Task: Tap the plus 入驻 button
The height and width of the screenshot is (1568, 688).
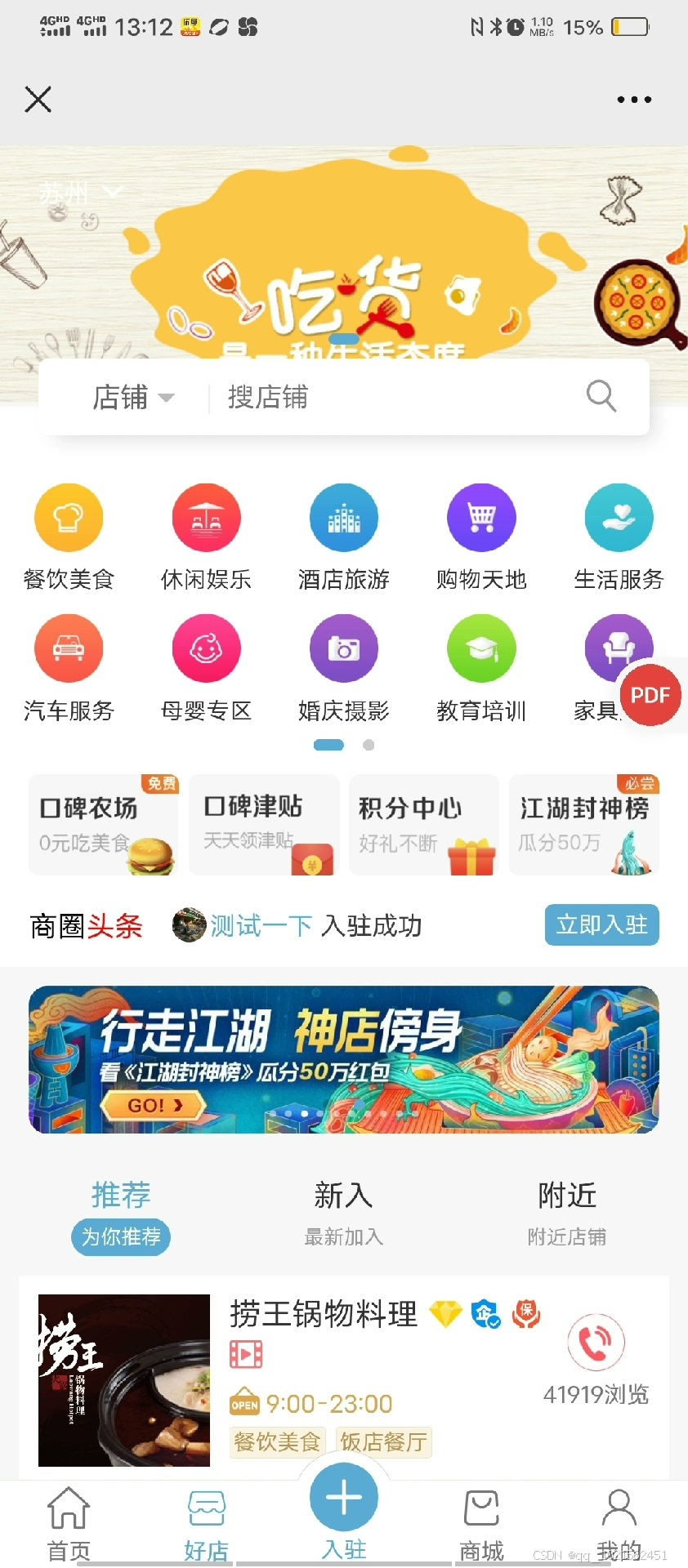Action: (x=343, y=1499)
